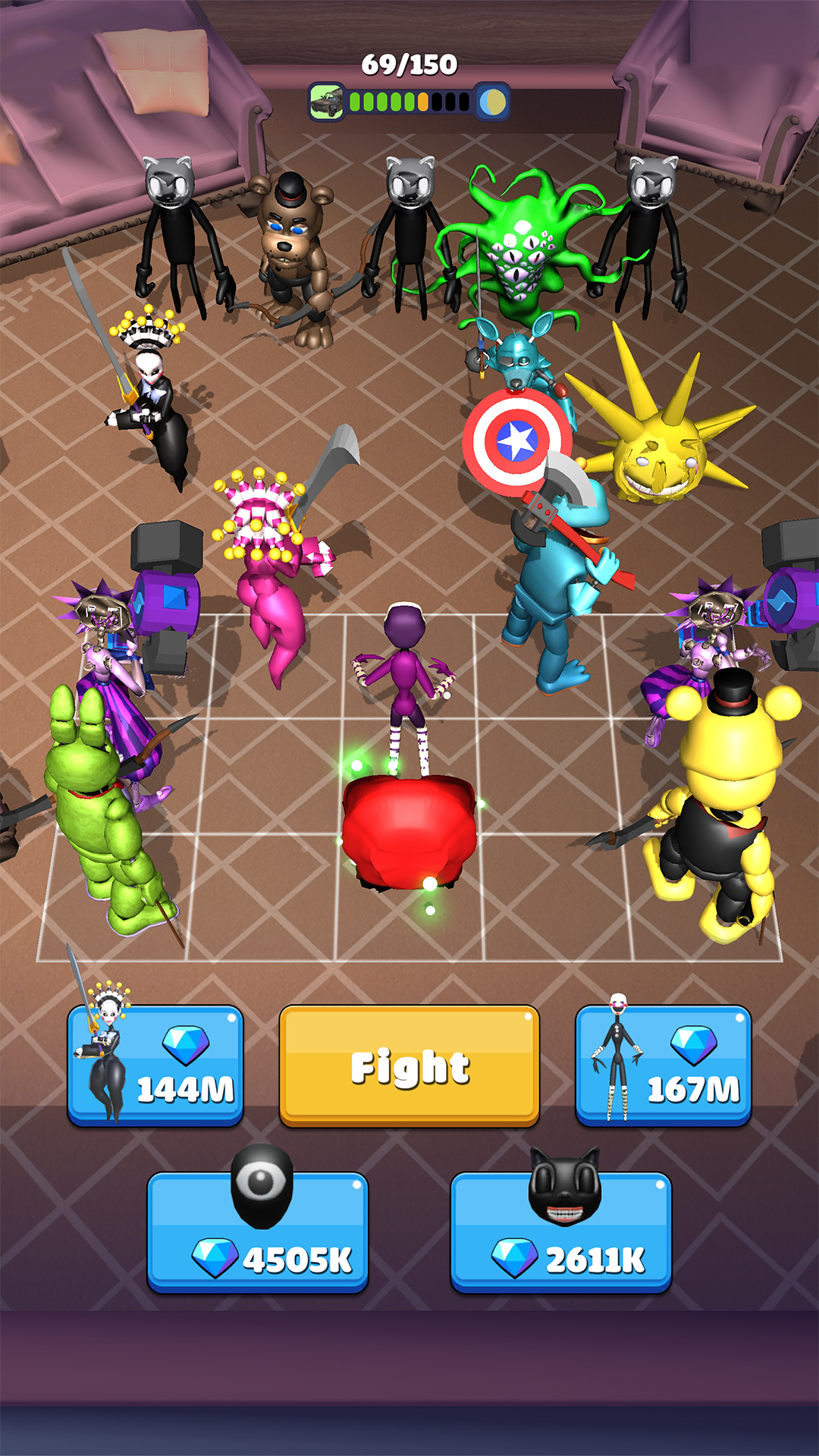819x1456 pixels.
Task: Buy the puppet unit for 167M
Action: [x=664, y=1065]
